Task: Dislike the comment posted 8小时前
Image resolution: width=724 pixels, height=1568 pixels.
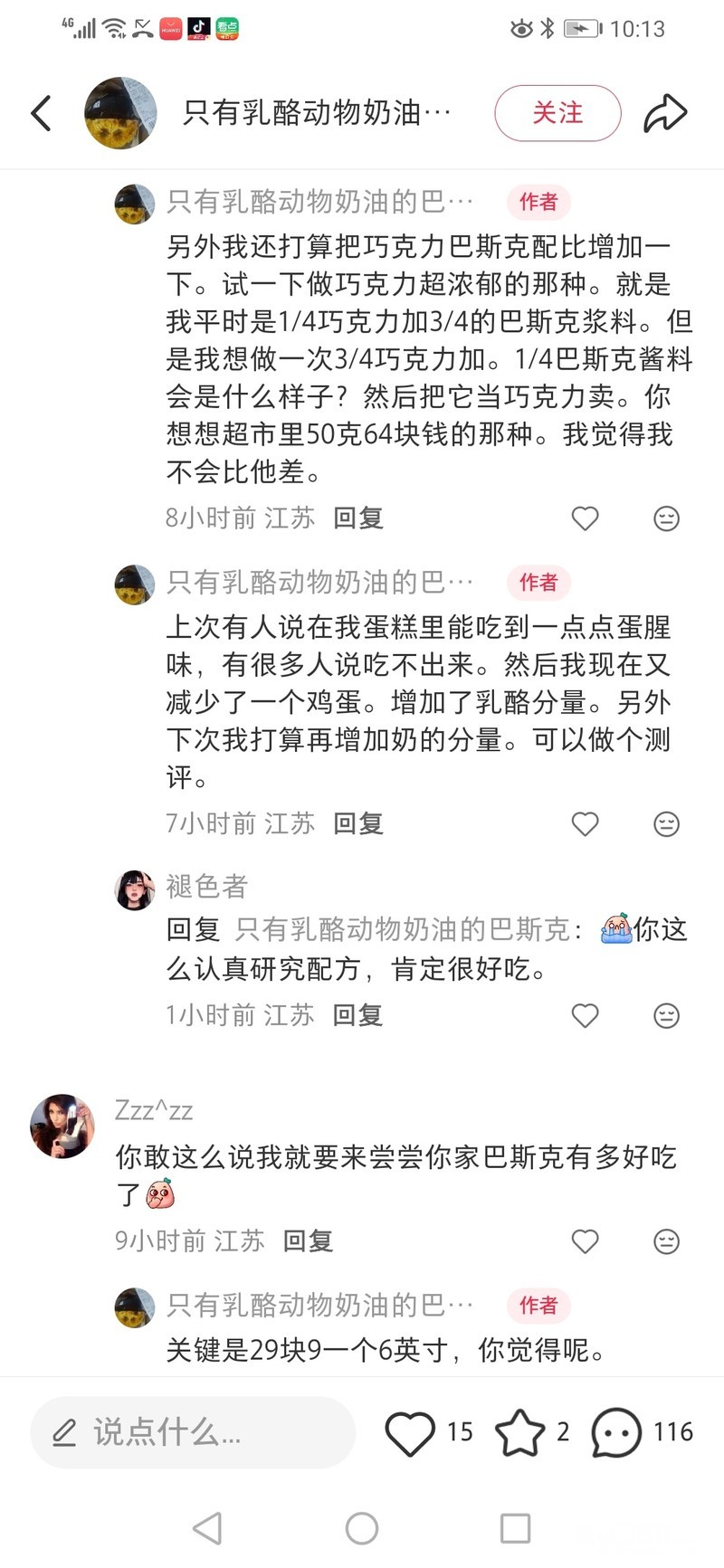Action: (x=666, y=518)
